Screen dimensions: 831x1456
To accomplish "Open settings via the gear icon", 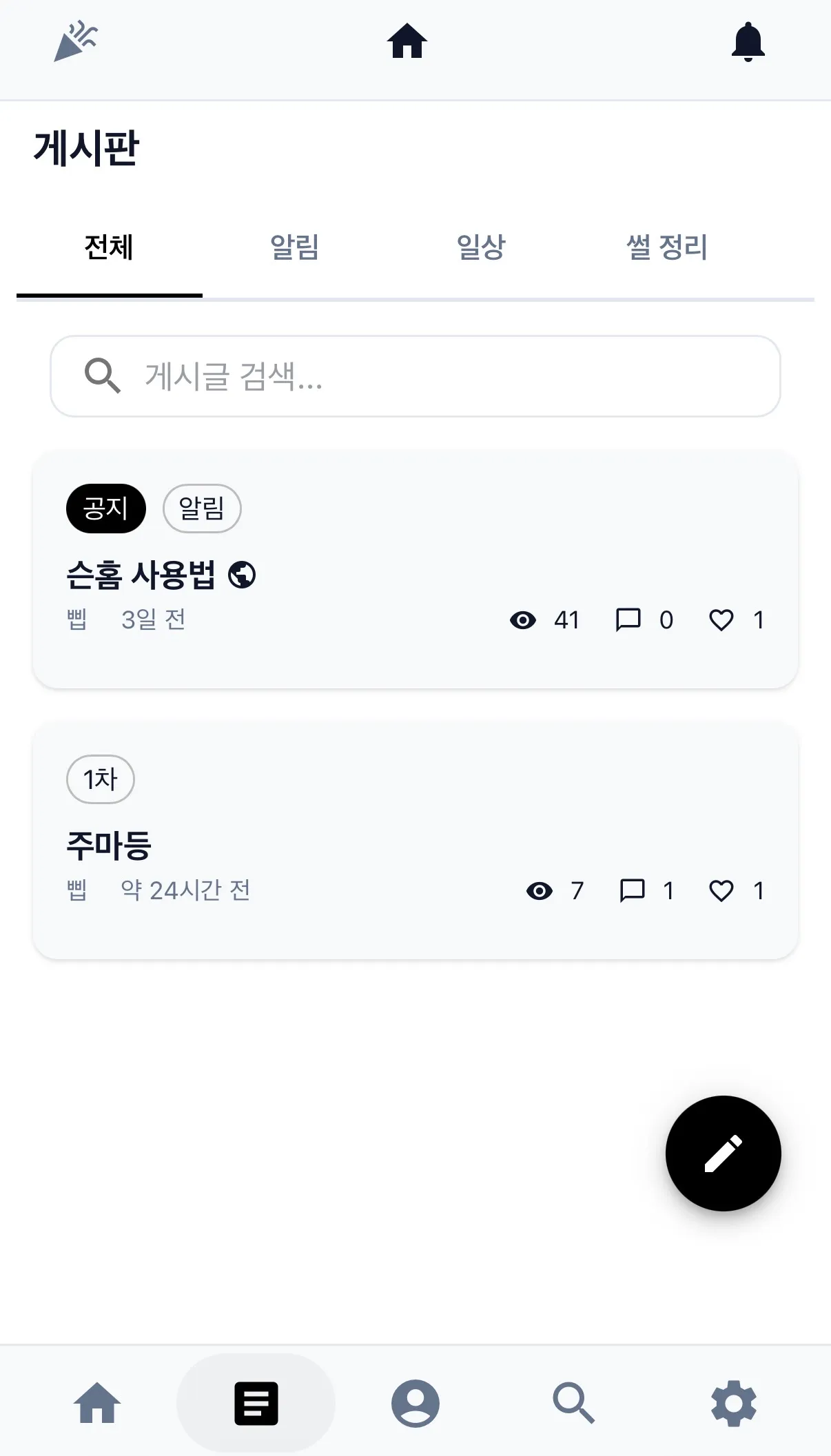I will click(733, 1404).
